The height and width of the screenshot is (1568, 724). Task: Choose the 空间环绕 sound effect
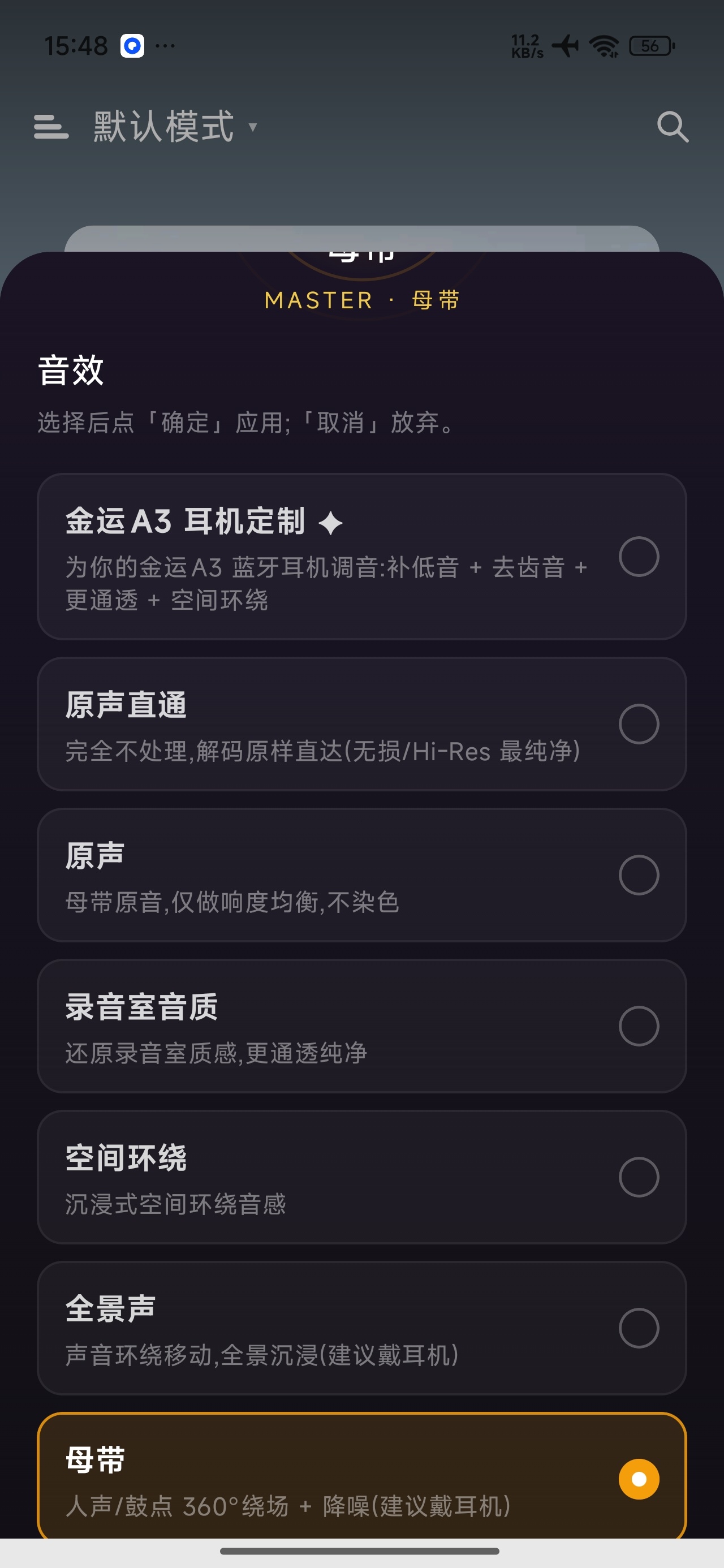click(x=361, y=1177)
